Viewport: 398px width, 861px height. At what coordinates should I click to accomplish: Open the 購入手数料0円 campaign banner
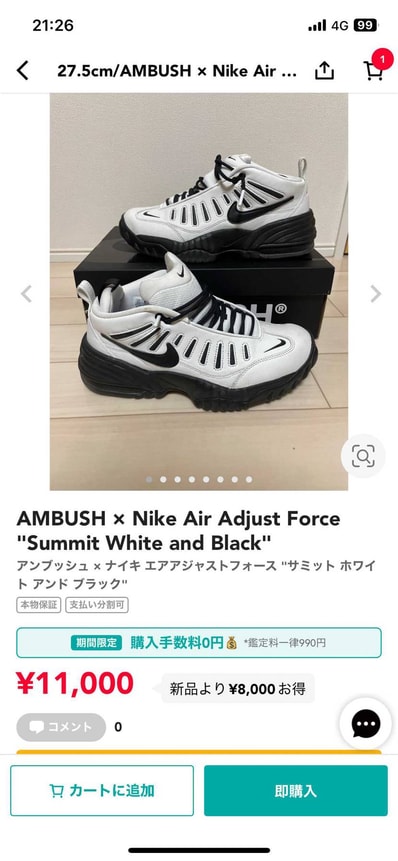click(199, 642)
